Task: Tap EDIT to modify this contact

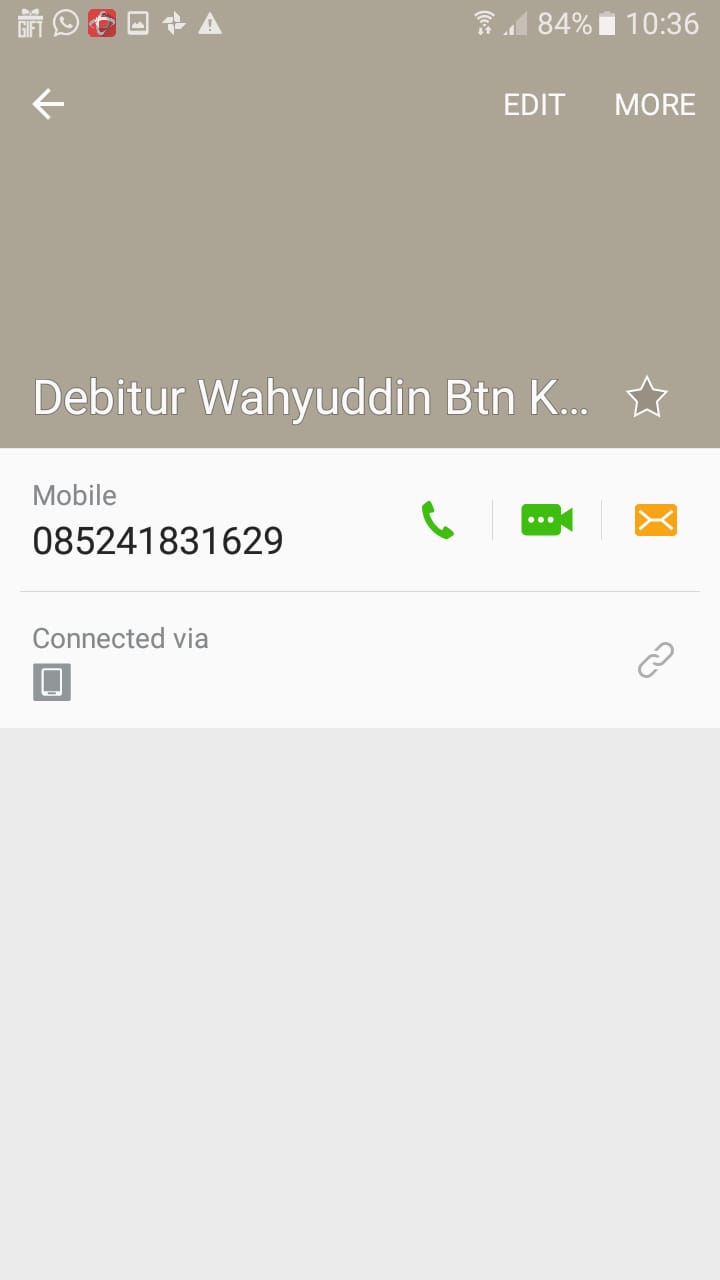Action: tap(534, 105)
